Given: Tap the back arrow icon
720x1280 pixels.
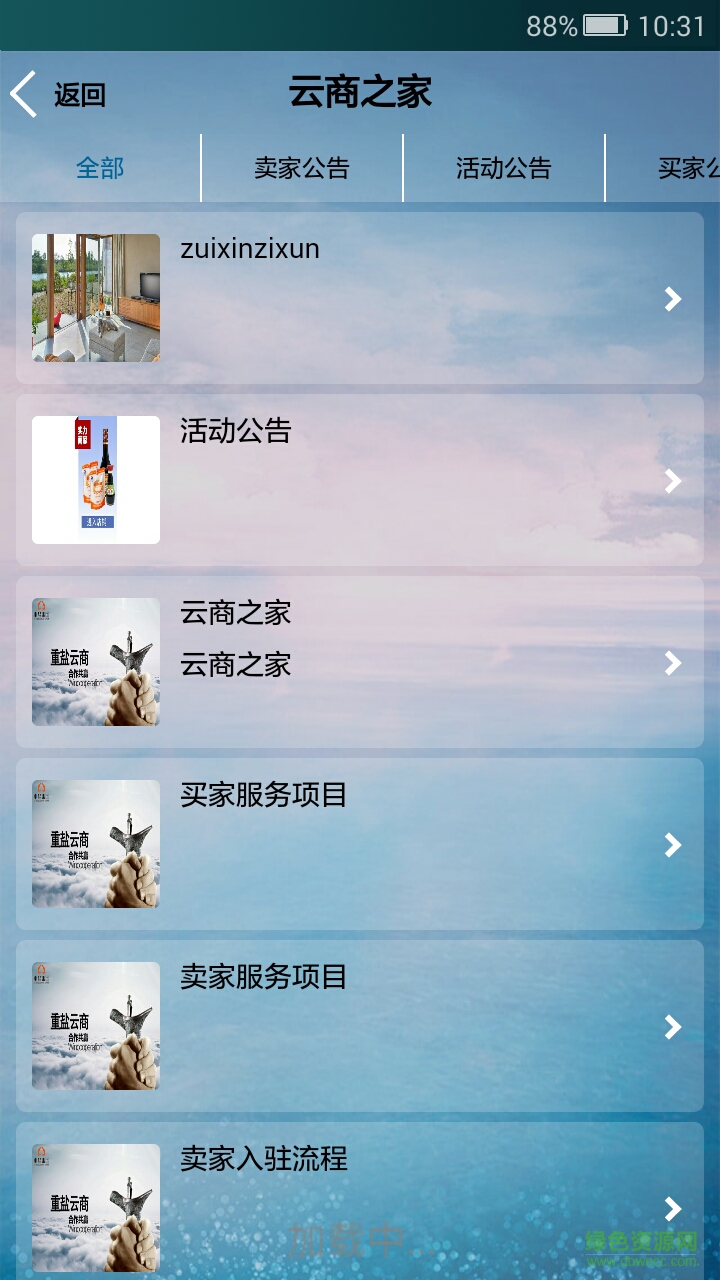Looking at the screenshot, I should click(x=22, y=93).
